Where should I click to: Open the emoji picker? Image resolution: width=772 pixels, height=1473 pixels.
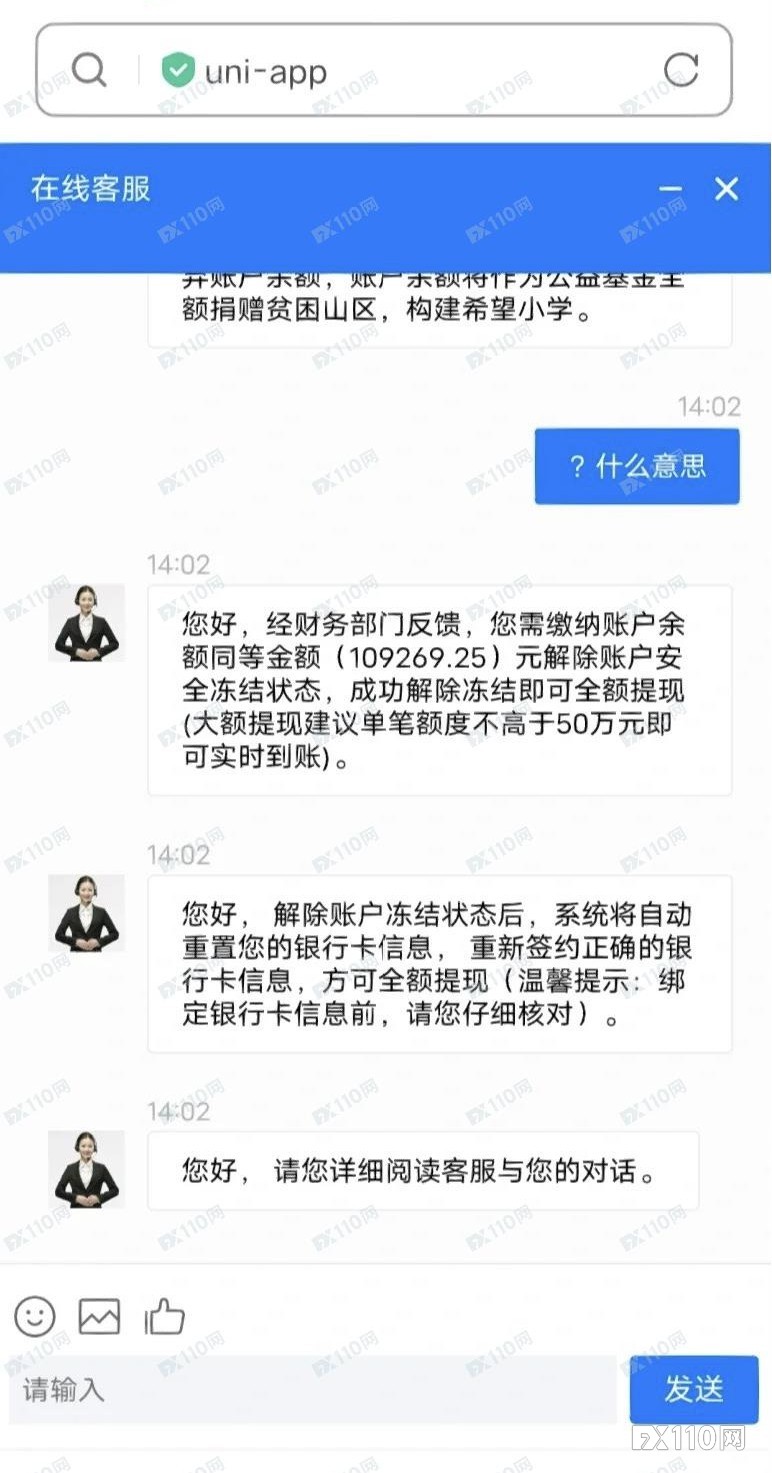click(x=36, y=1316)
